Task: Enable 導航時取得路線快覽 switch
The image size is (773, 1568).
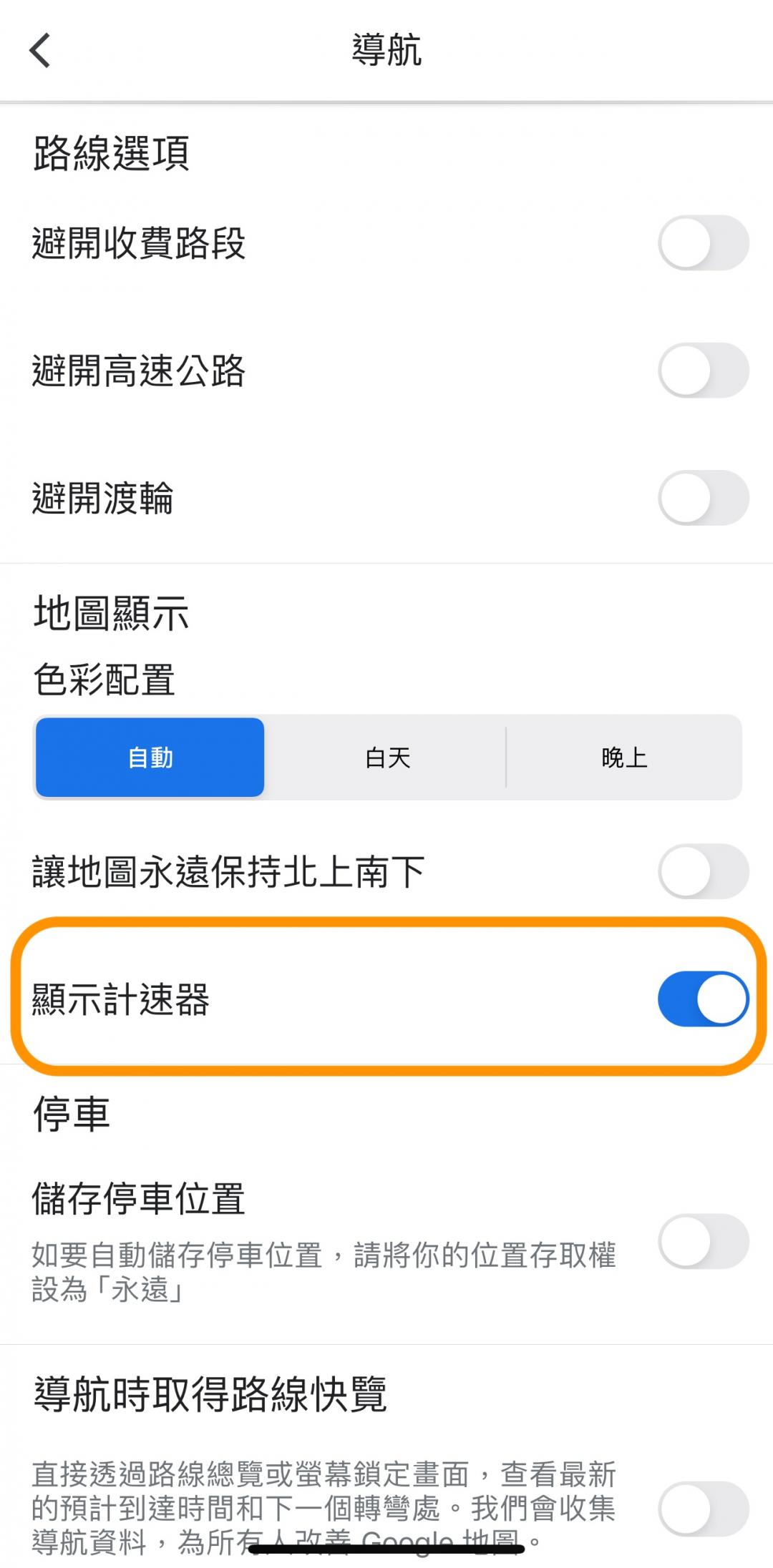Action: tap(703, 1508)
